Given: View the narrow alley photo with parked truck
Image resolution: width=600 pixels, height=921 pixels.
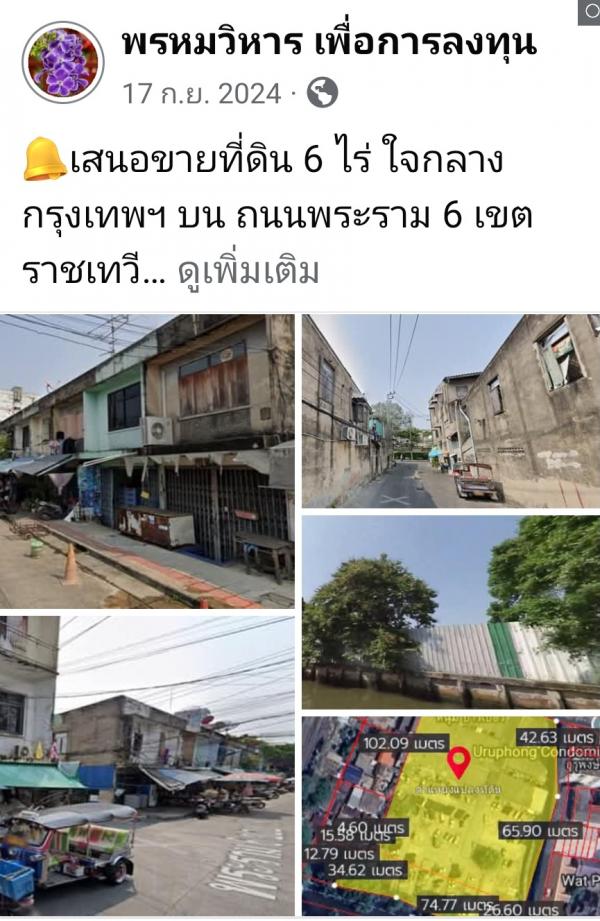Looking at the screenshot, I should (x=451, y=411).
